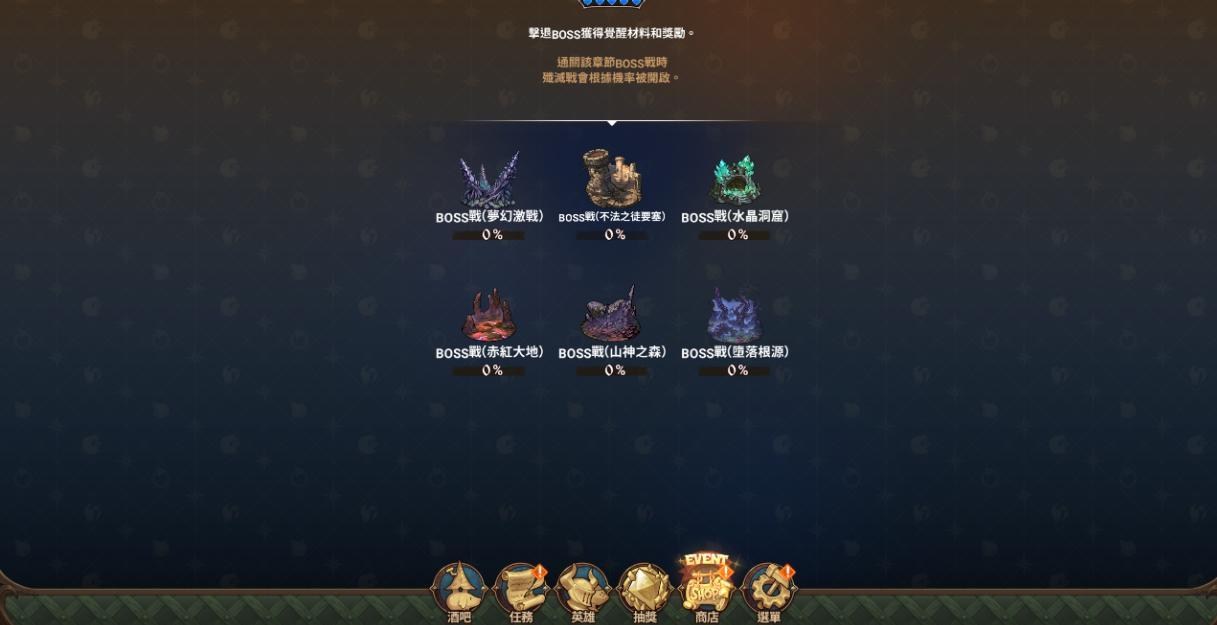The height and width of the screenshot is (625, 1217).
Task: Go to the 酒吧 tab
Action: point(459,591)
